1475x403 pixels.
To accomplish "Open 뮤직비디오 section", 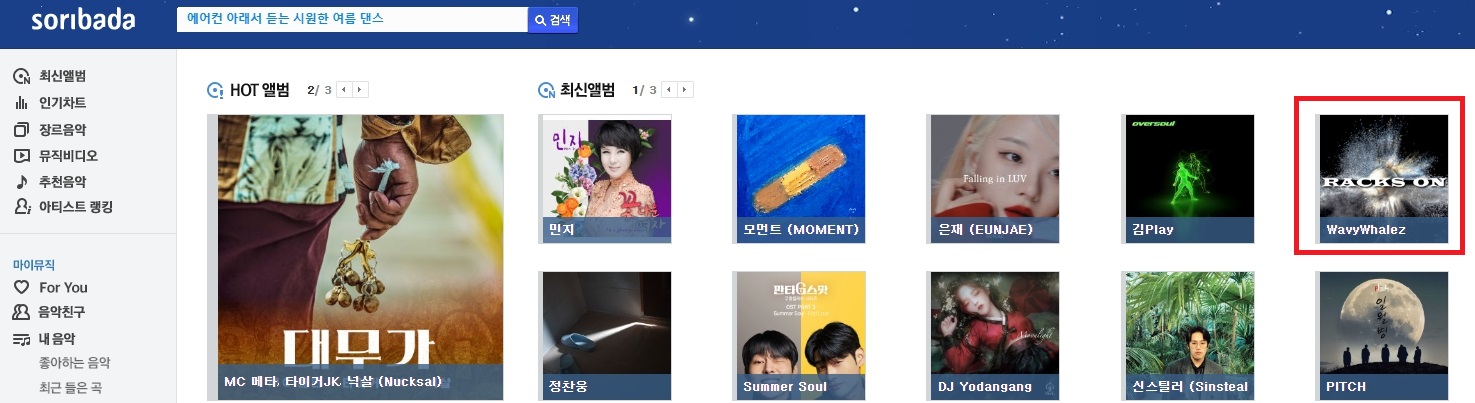I will 68,156.
